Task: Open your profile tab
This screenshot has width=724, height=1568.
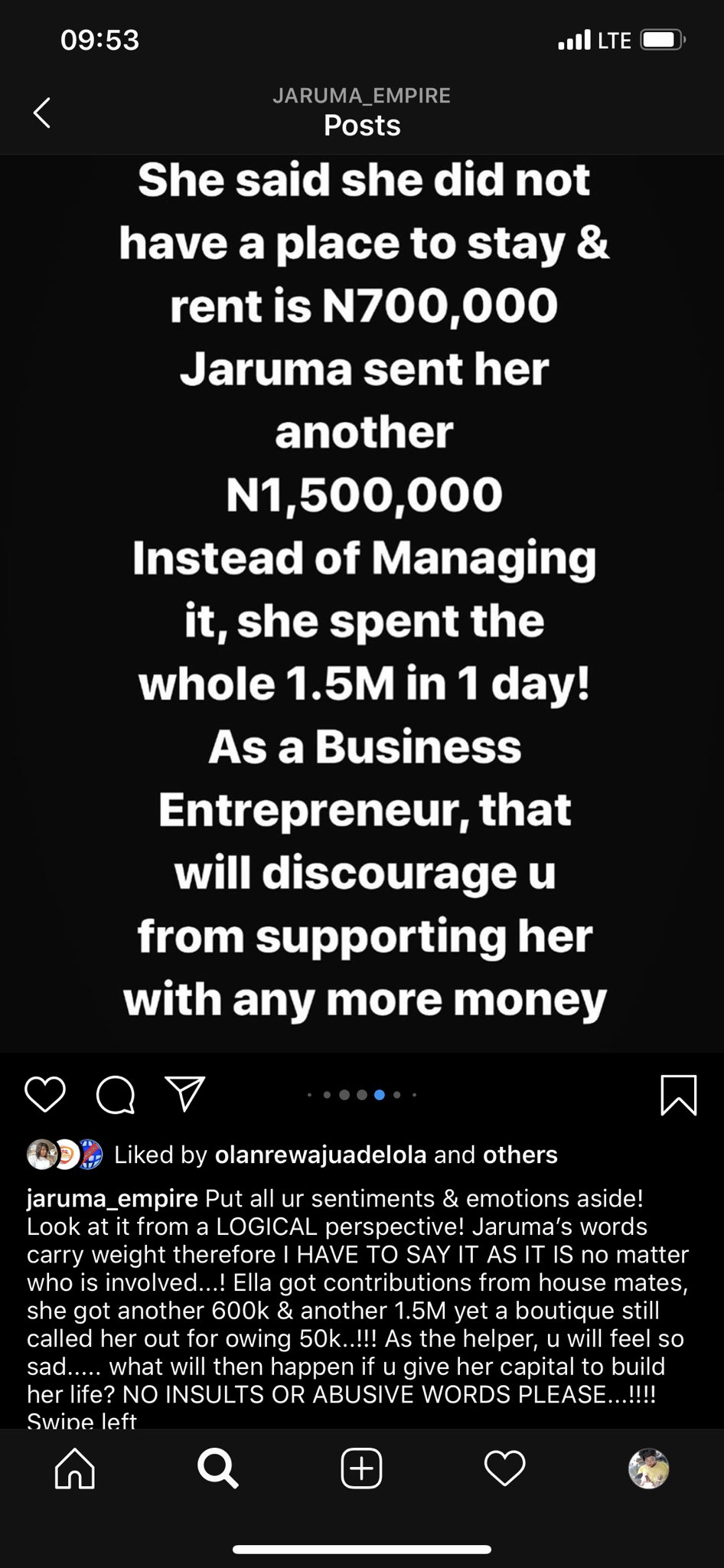Action: (649, 1468)
